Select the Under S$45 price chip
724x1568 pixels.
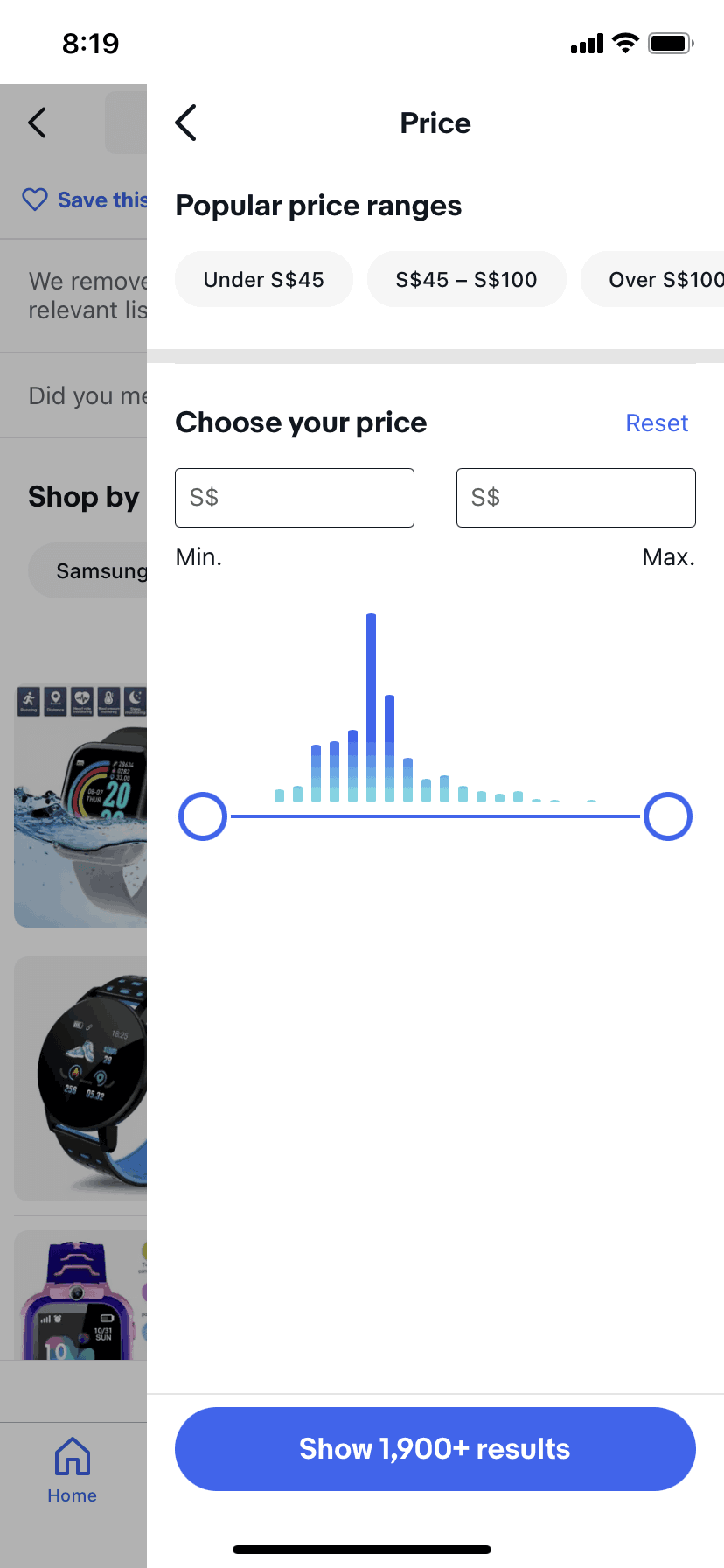(x=263, y=279)
